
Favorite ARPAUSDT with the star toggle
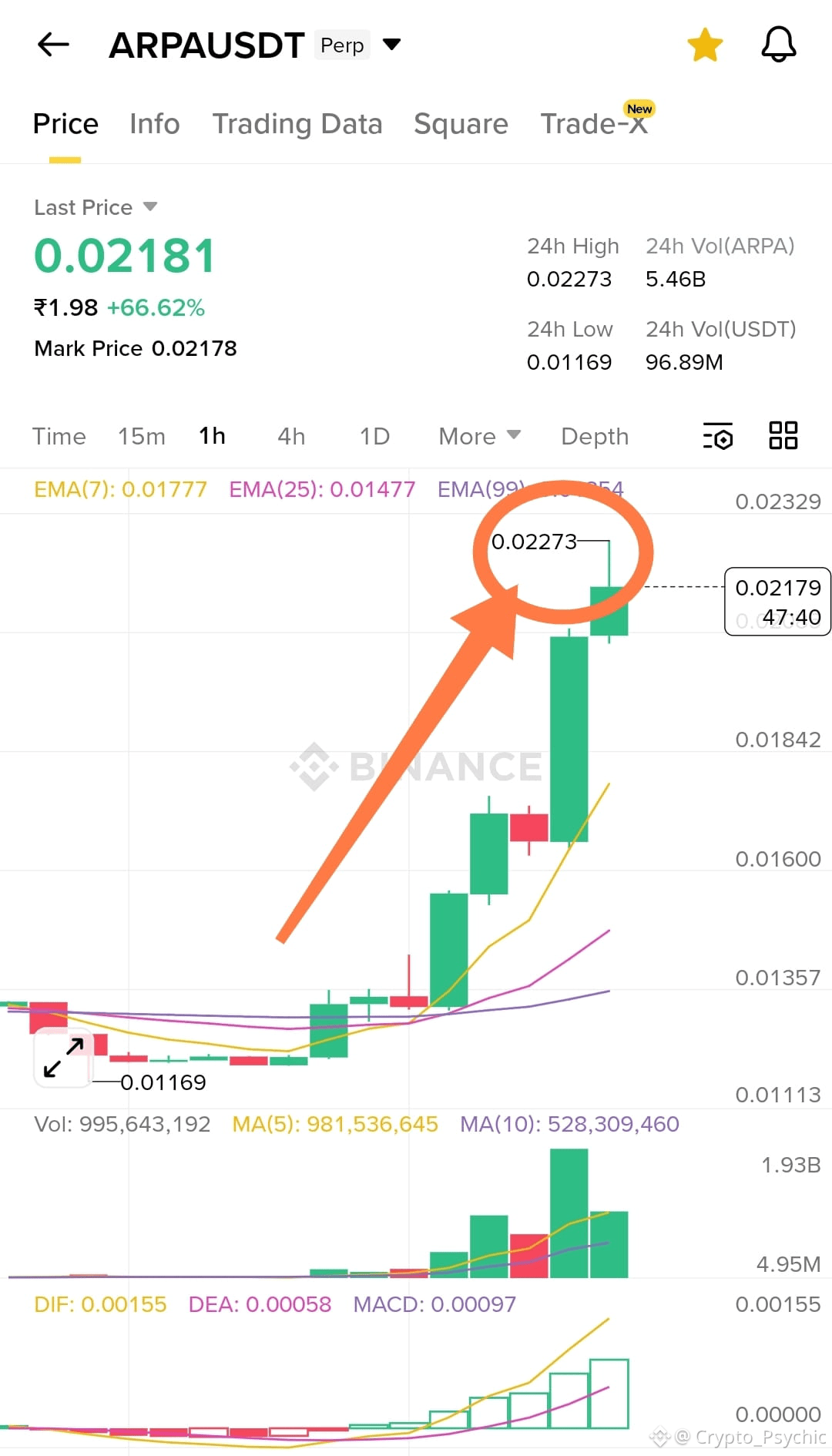point(704,44)
